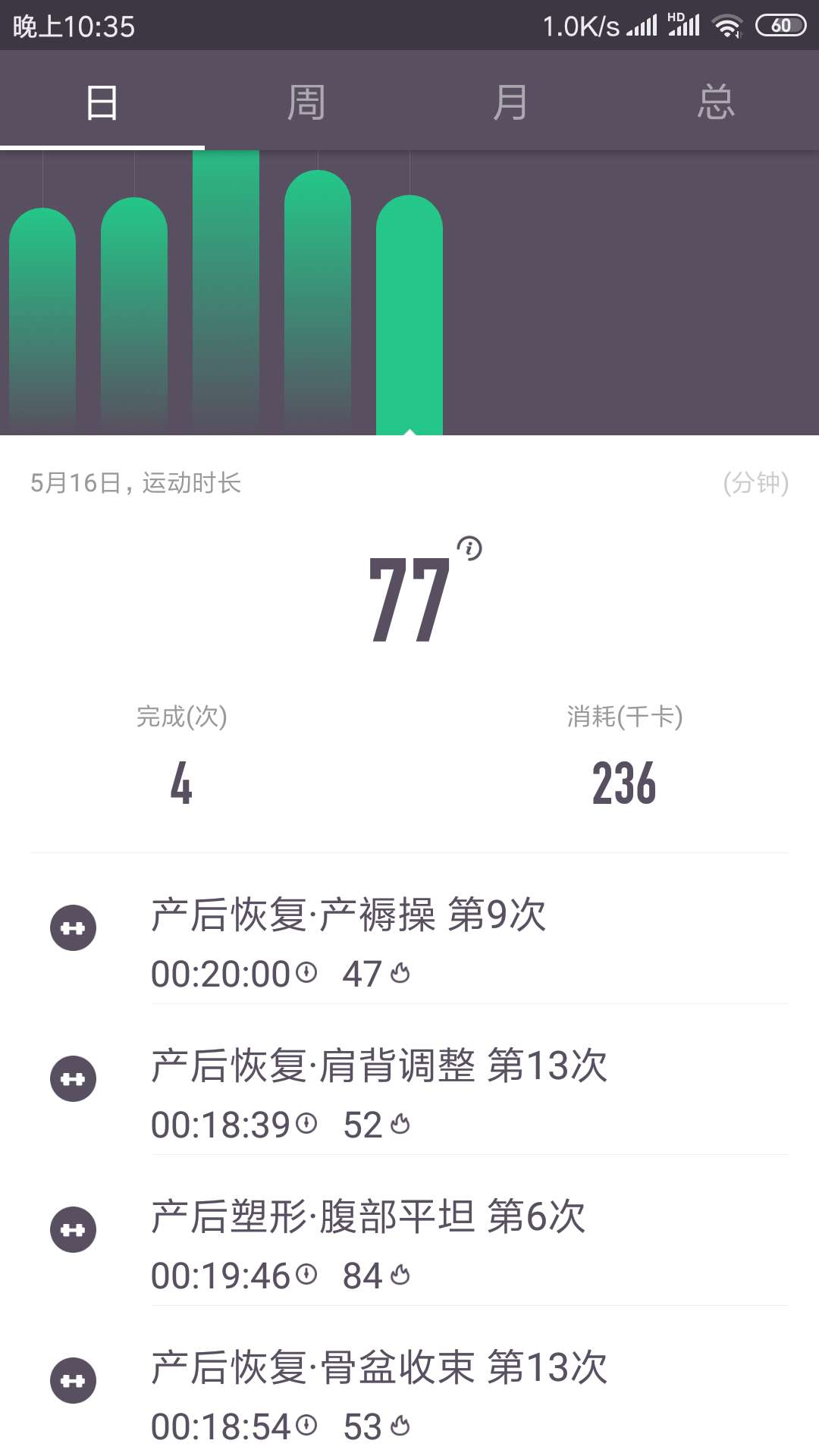Click the dumbbell icon beside 骨盆收束 record
This screenshot has height=1456, width=819.
[74, 1380]
